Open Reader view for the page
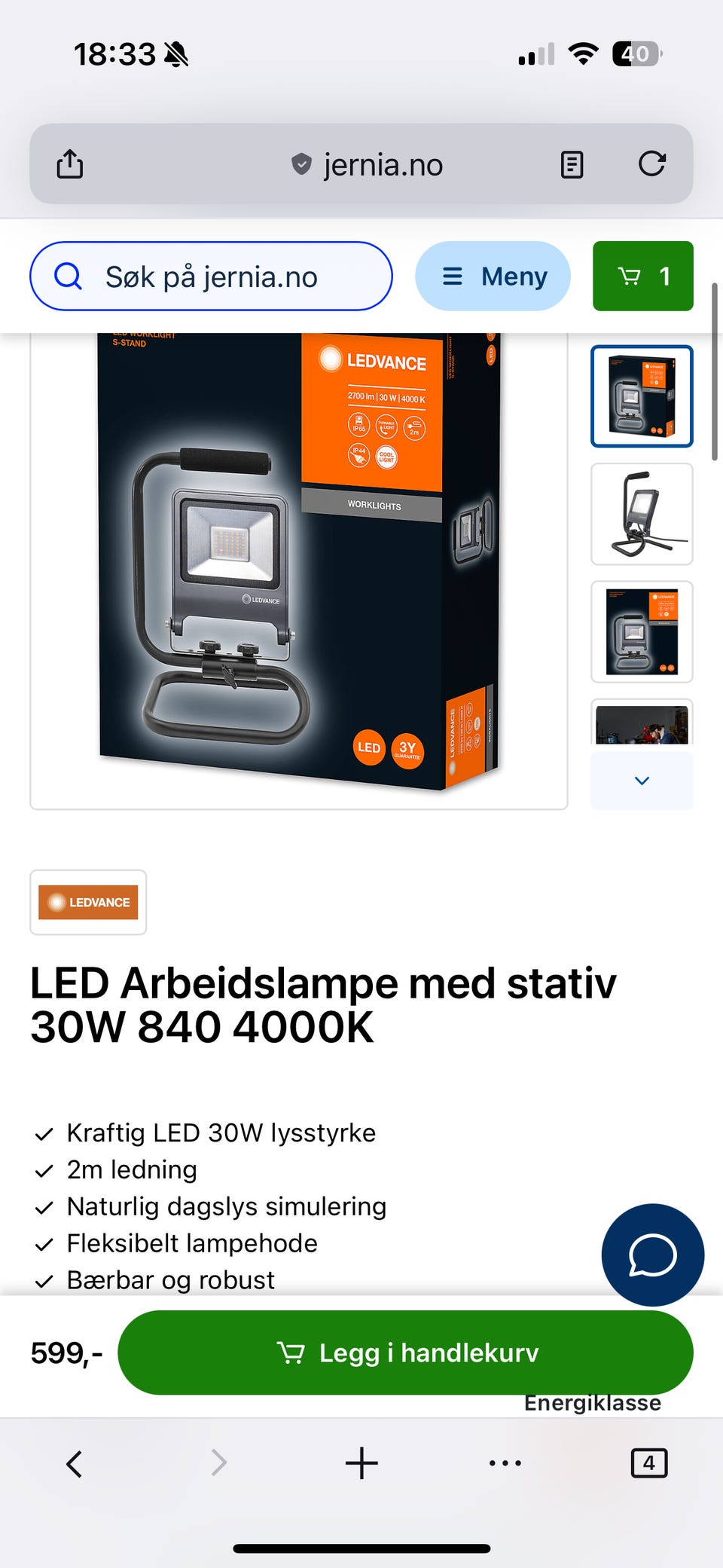The height and width of the screenshot is (1568, 723). (x=572, y=164)
